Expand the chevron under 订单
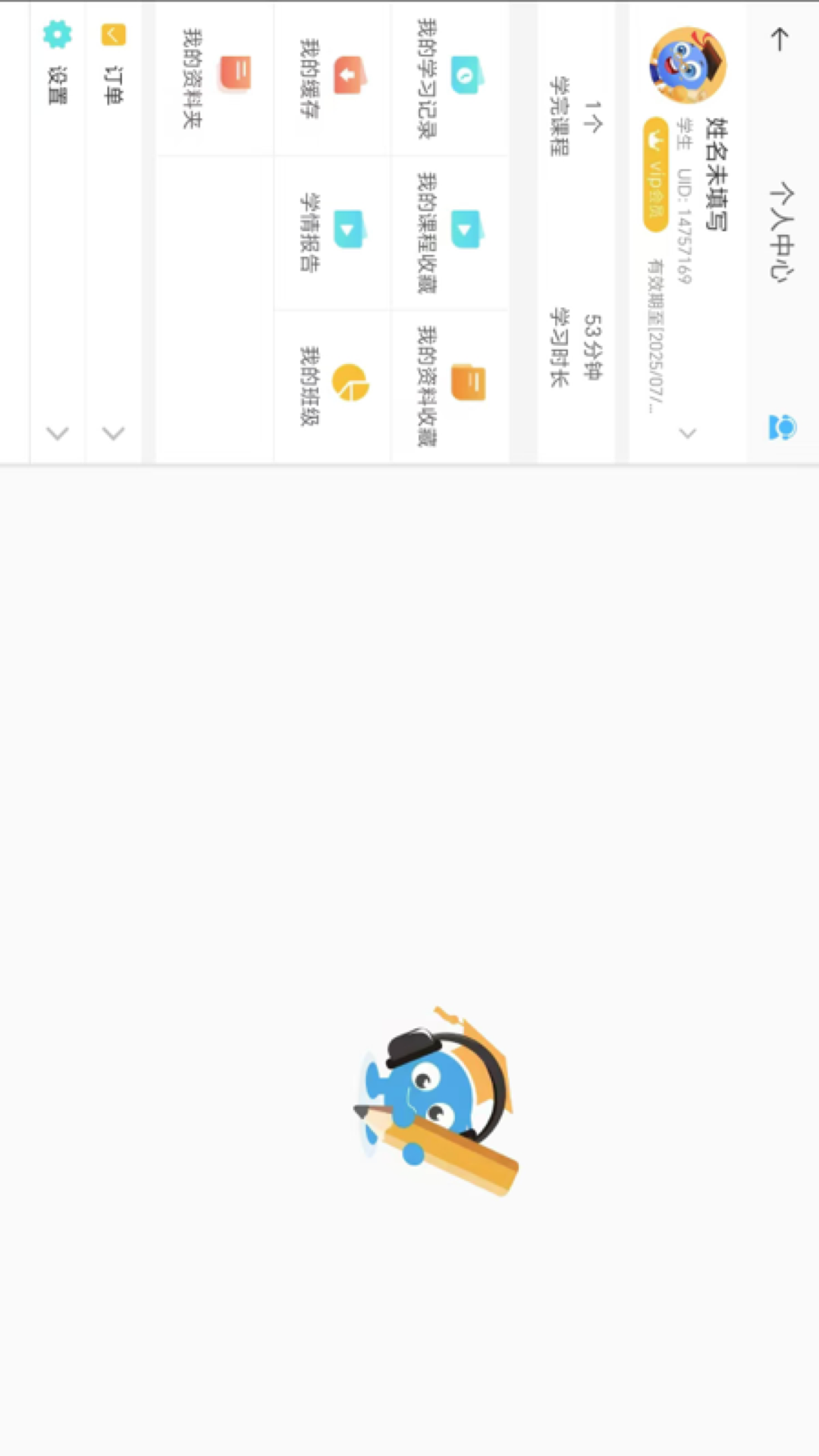This screenshot has height=1456, width=819. click(112, 434)
